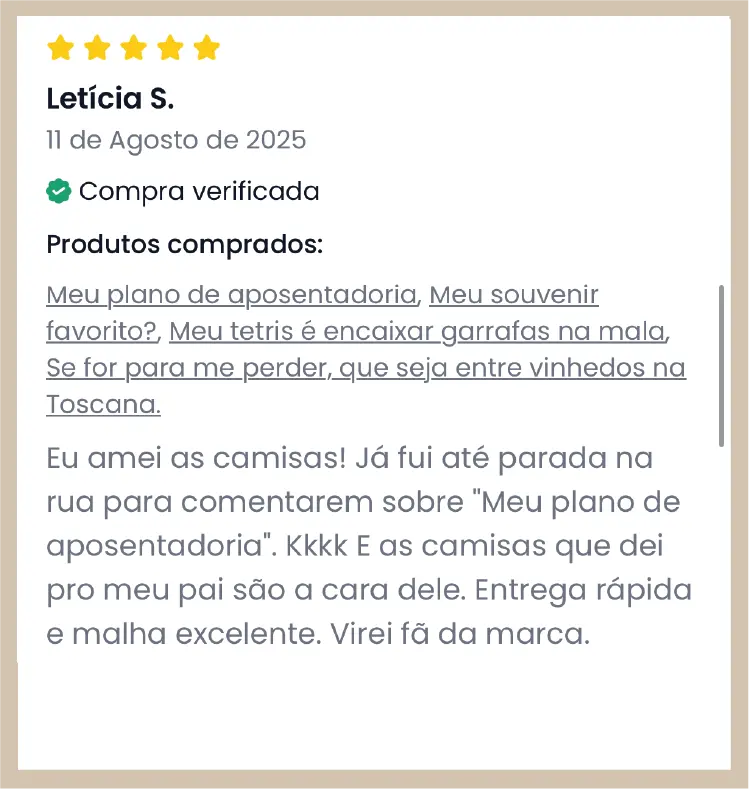The image size is (749, 789).
Task: Toggle the Compra verificada badge
Action: click(x=183, y=191)
